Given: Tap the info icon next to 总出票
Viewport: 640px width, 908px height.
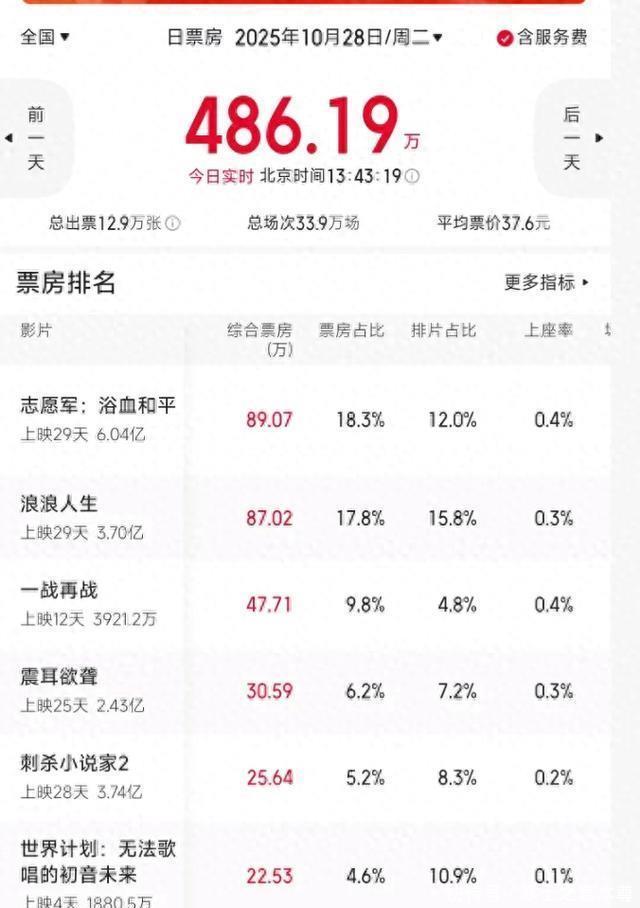Looking at the screenshot, I should [172, 223].
